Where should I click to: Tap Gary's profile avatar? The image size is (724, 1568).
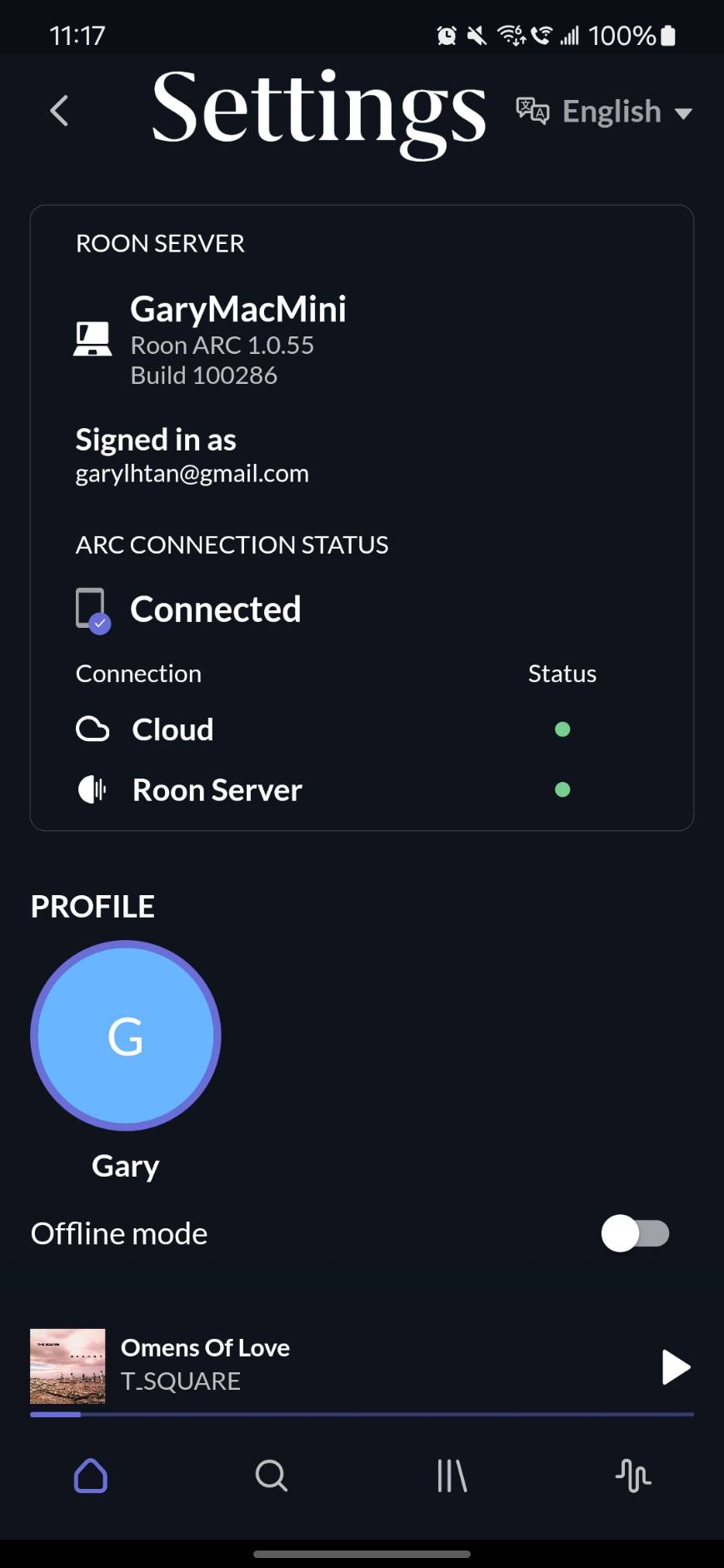(x=126, y=1035)
